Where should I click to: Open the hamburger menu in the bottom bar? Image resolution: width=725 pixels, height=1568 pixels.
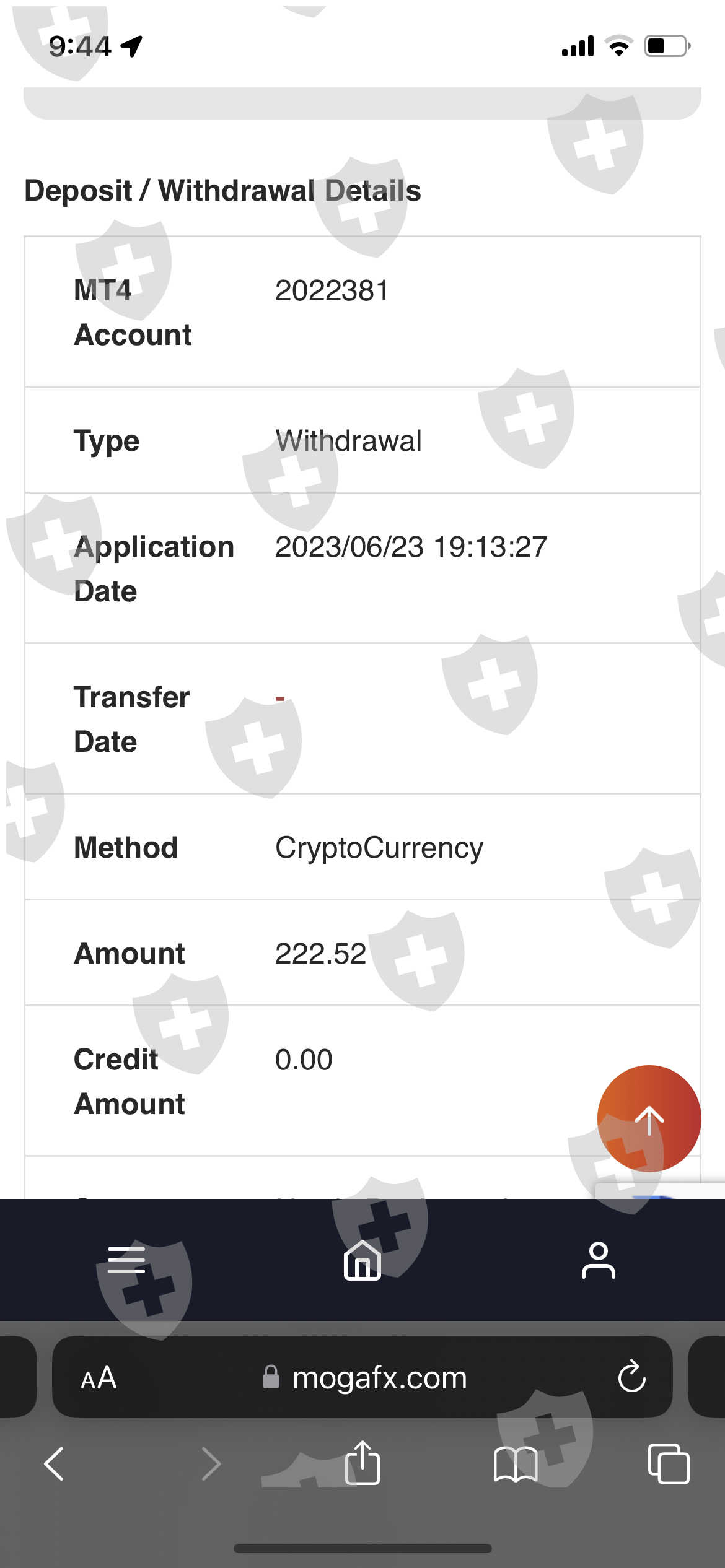(126, 1260)
